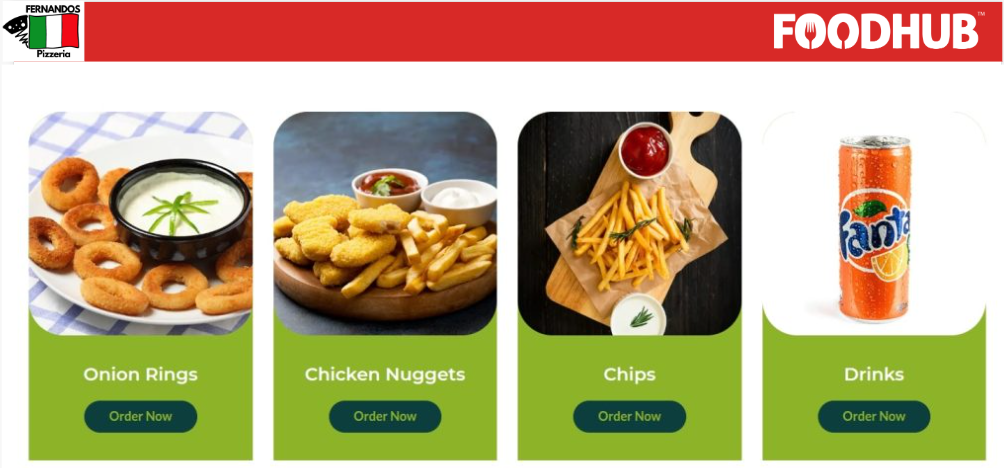Viewport: 1004px width, 468px height.
Task: Open the Onion Rings photo card
Action: click(140, 223)
